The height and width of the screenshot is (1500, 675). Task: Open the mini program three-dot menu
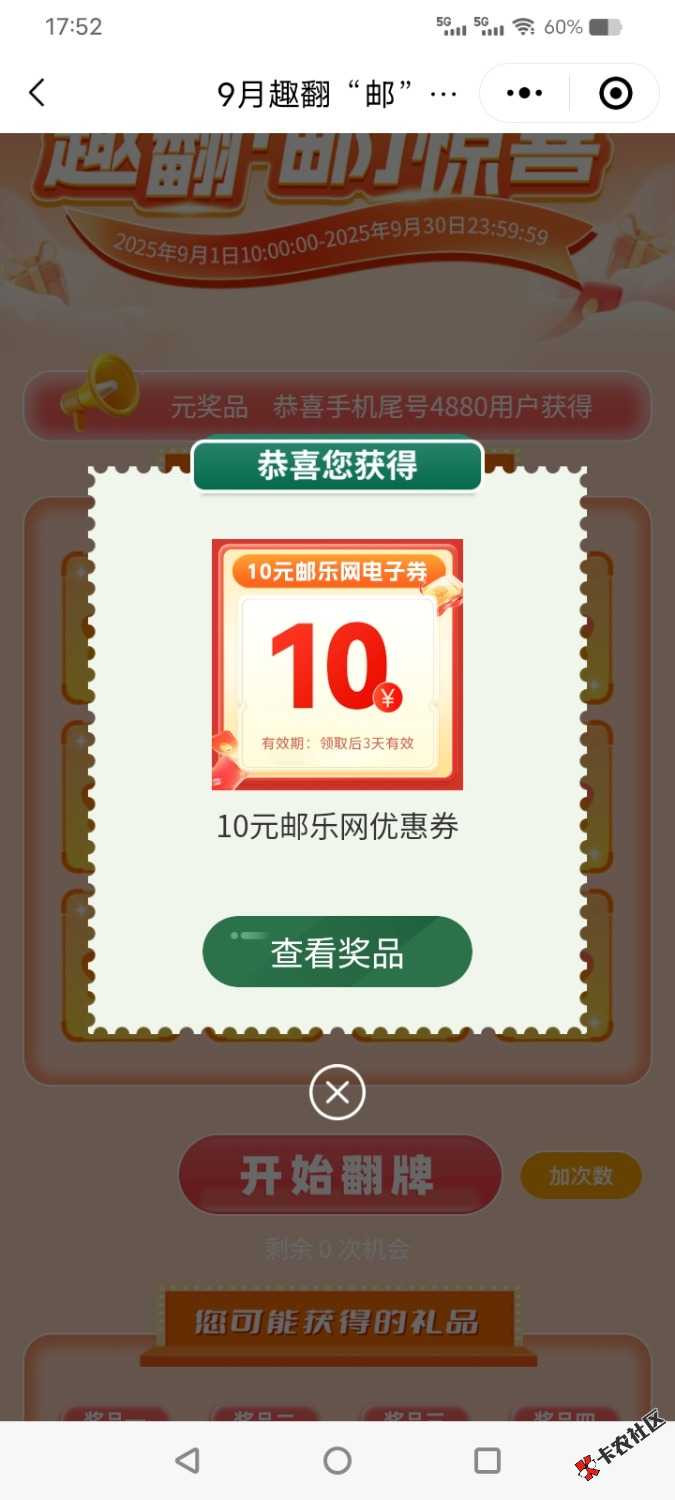[524, 93]
